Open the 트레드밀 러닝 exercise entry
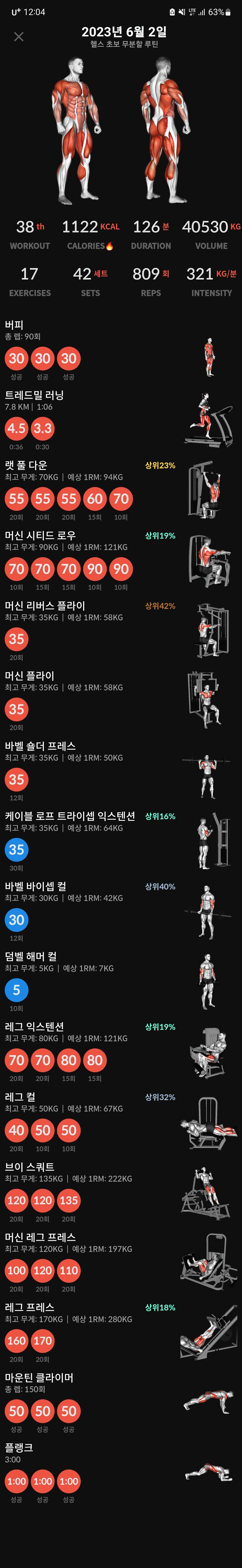Viewport: 242px width, 1568px height. [x=34, y=395]
